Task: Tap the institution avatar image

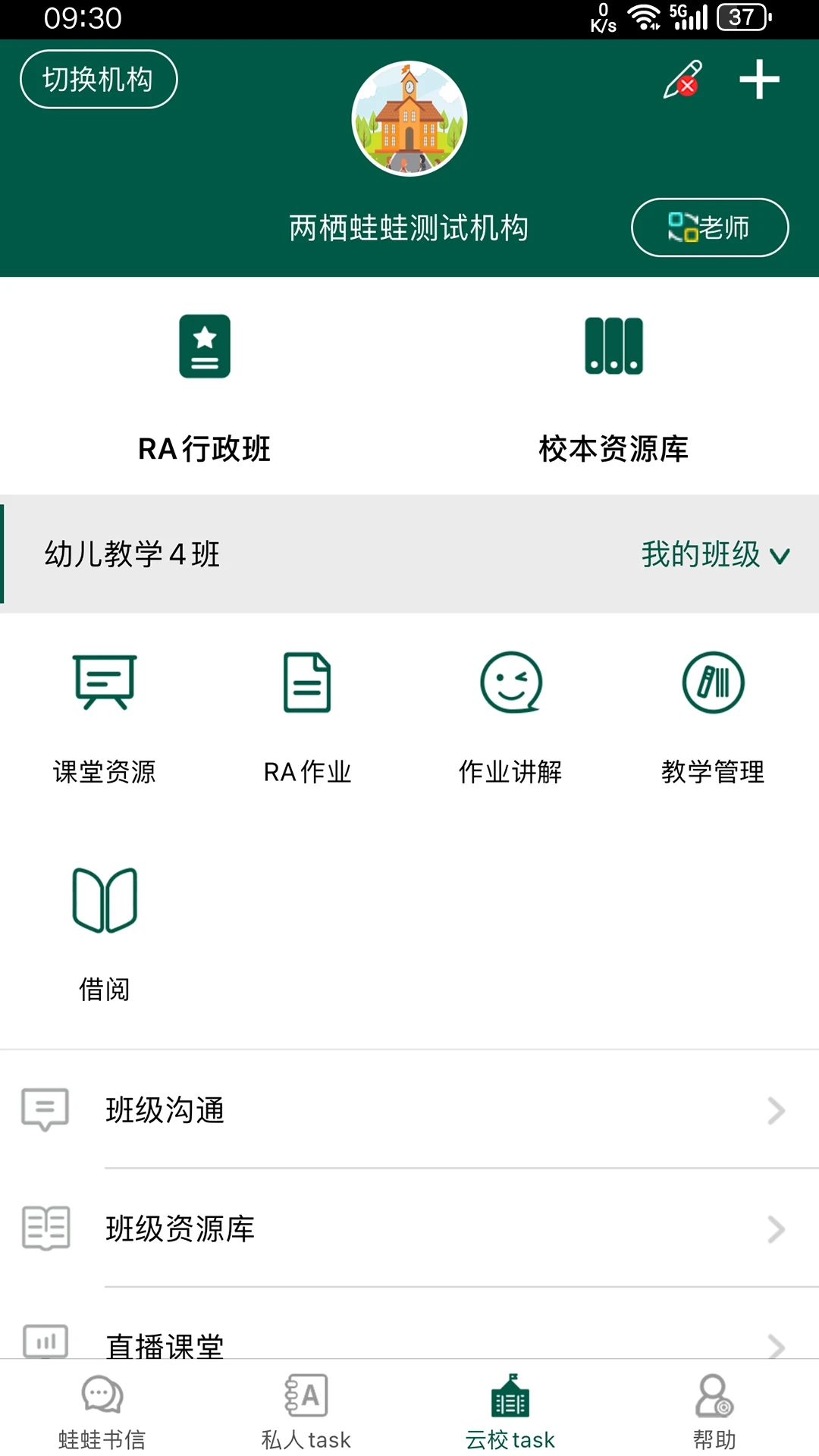Action: tap(409, 119)
